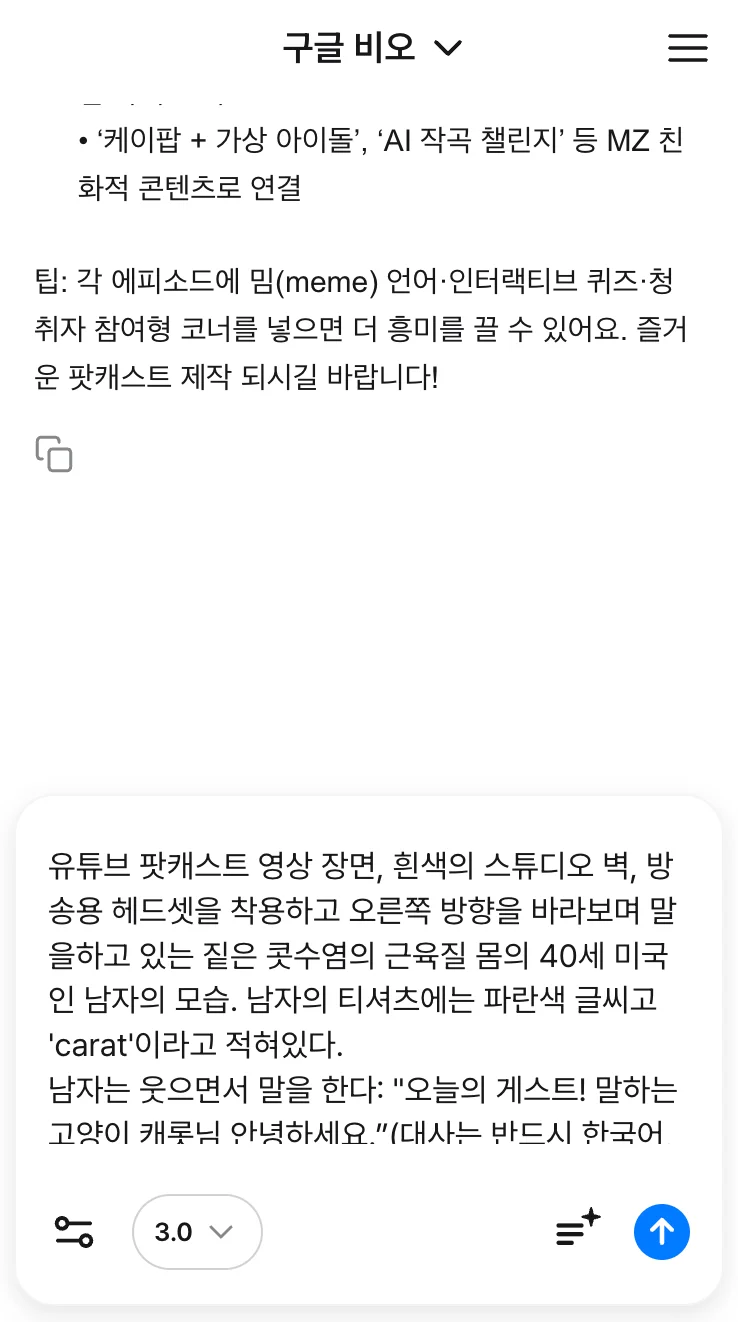Screen dimensions: 738x1322
Task: Collapse the model selector after opening
Action: (197, 1232)
